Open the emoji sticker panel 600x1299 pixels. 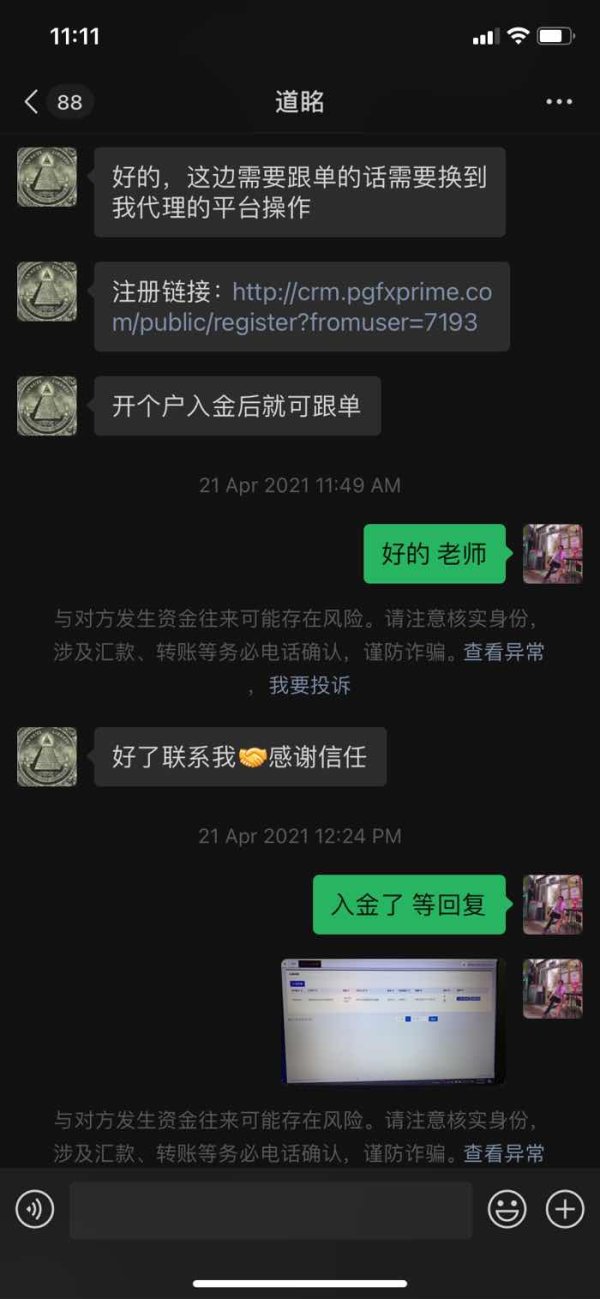(x=507, y=1210)
